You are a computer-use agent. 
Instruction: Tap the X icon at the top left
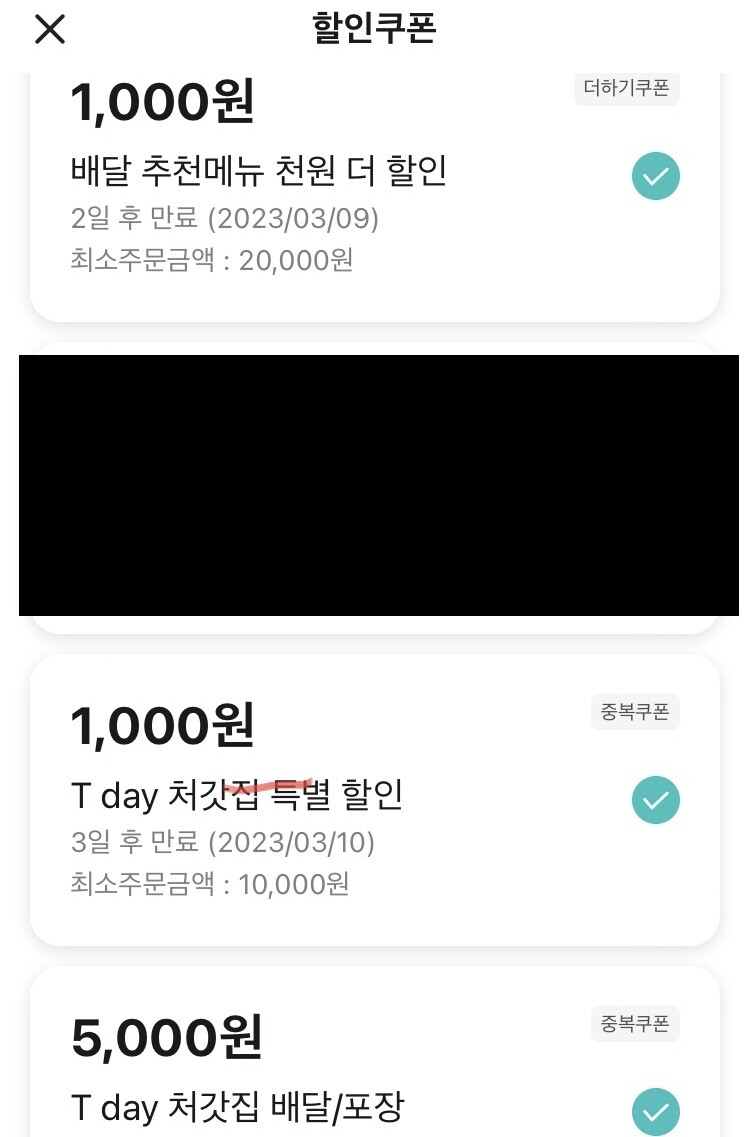(x=49, y=29)
